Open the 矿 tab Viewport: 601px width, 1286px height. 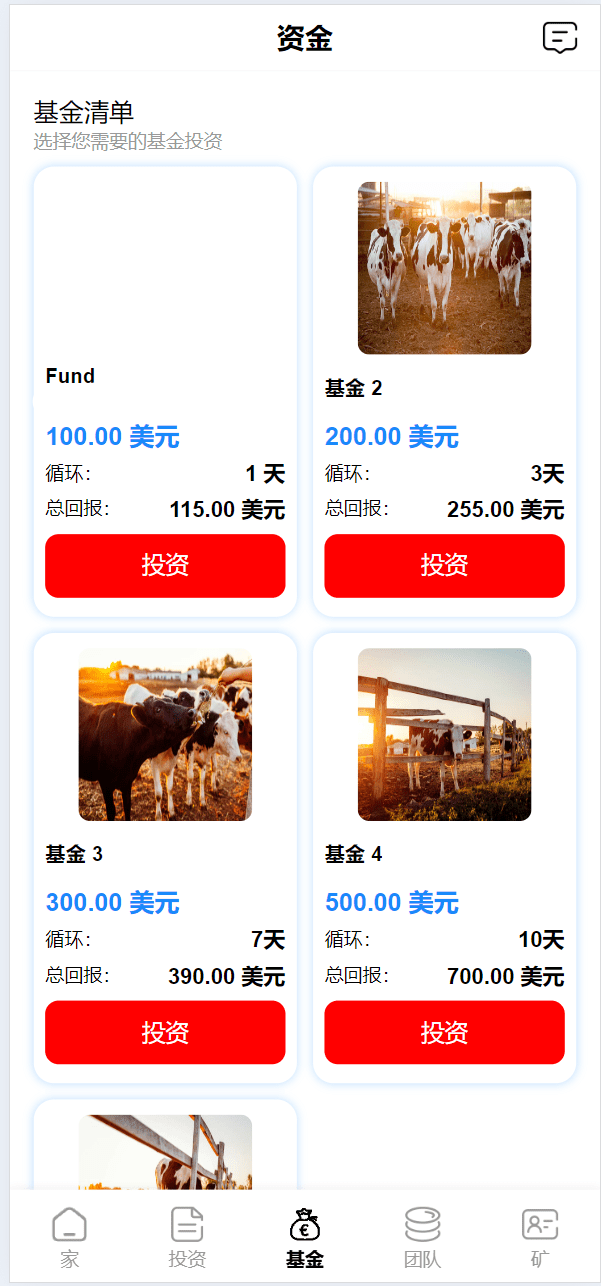click(540, 1238)
